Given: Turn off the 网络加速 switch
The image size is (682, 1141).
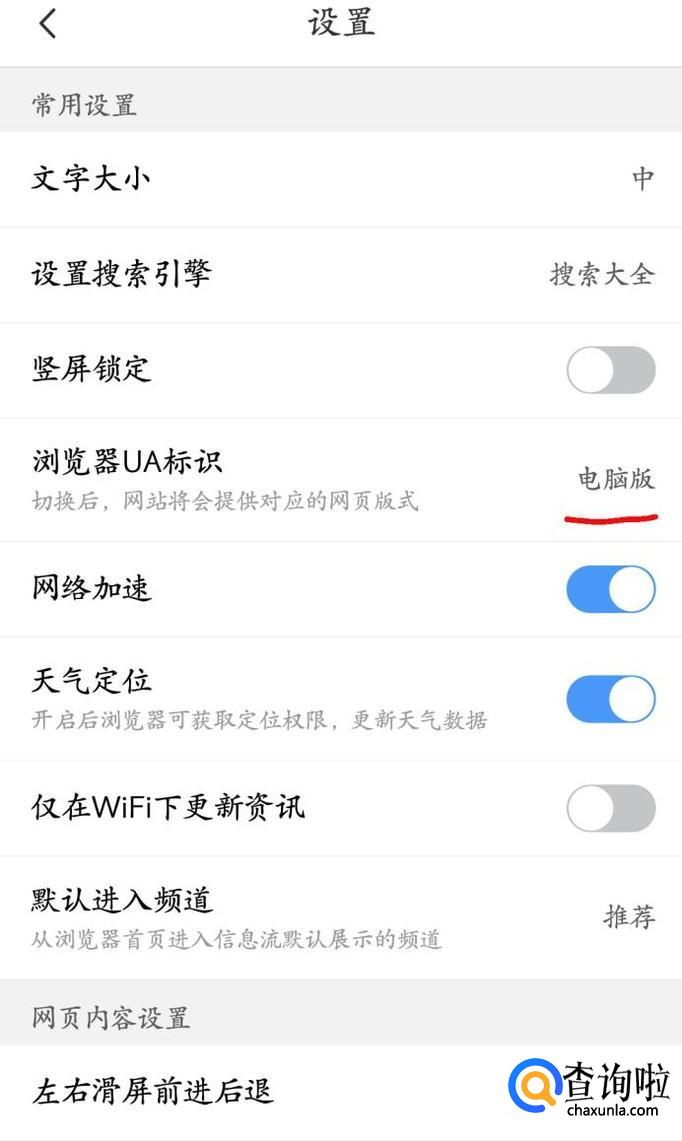Looking at the screenshot, I should pos(610,589).
